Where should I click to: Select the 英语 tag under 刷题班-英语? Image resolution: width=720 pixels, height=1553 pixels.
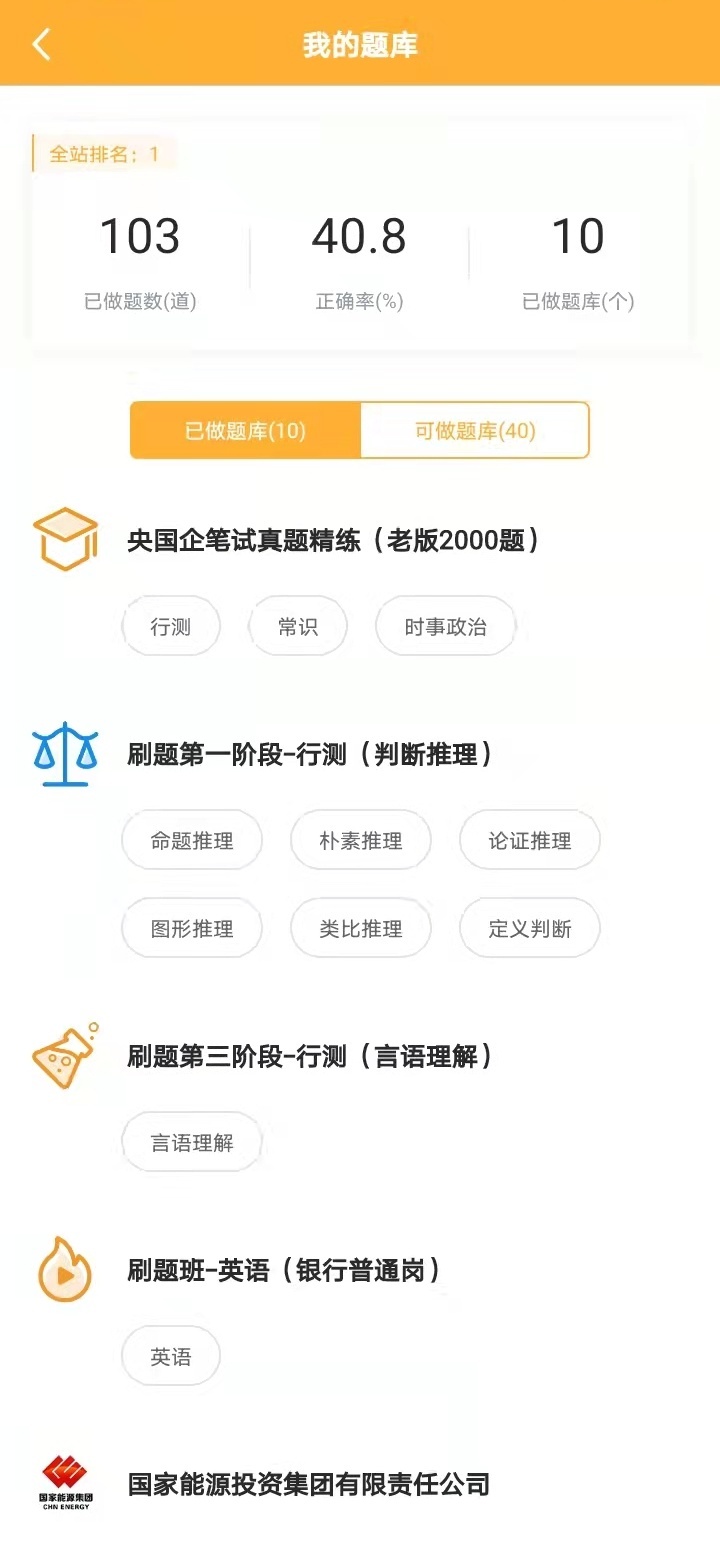coord(170,1356)
